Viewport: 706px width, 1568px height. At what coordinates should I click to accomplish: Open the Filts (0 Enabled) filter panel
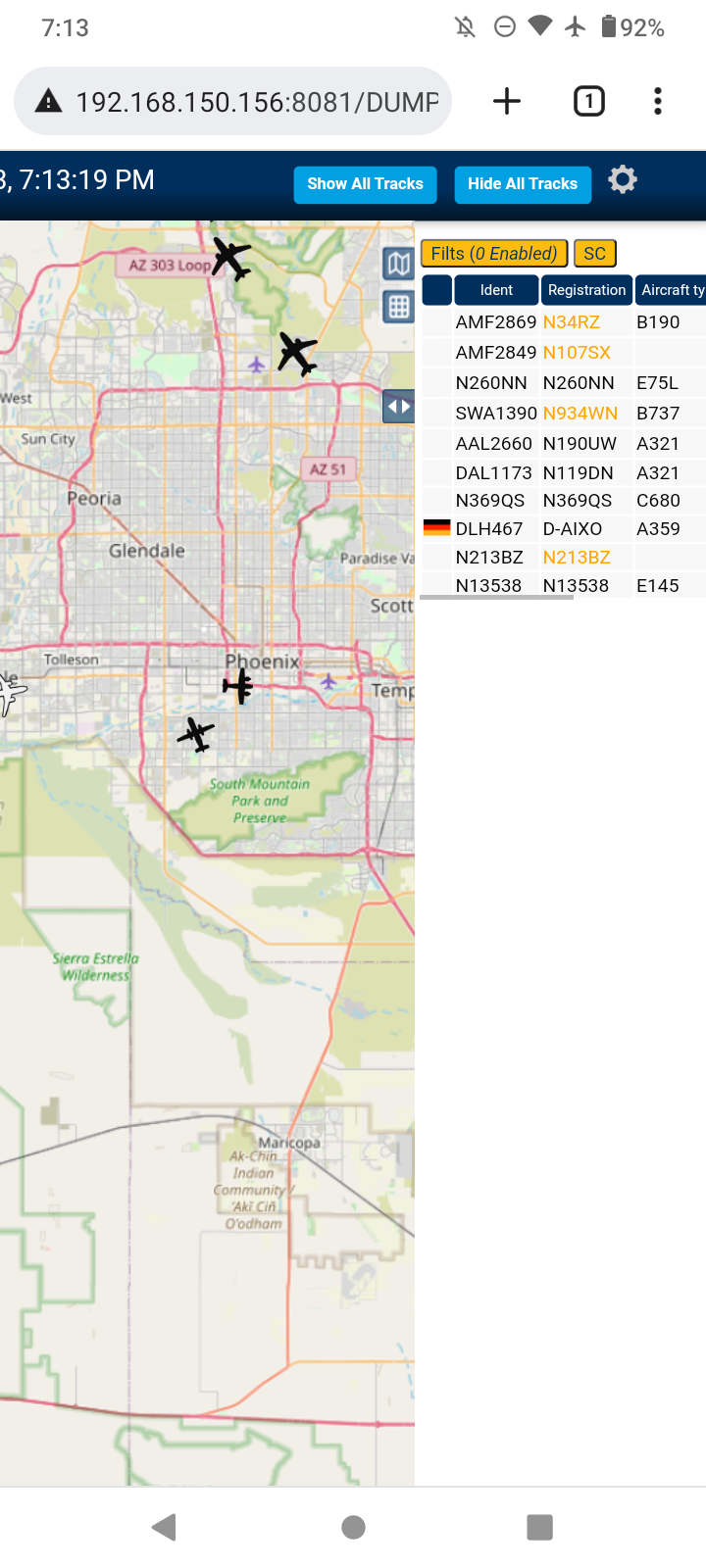(494, 254)
